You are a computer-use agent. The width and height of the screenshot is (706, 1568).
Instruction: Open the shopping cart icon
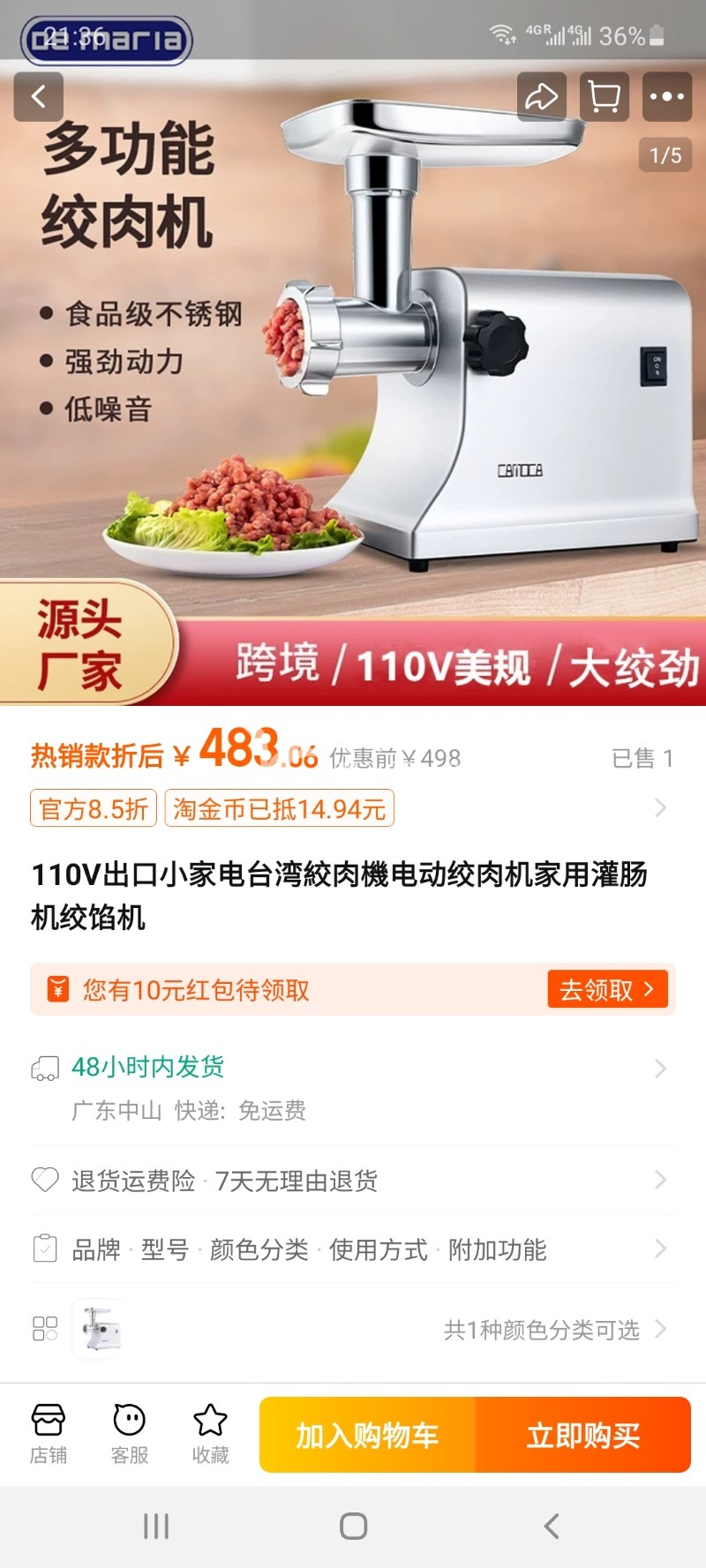coord(605,97)
